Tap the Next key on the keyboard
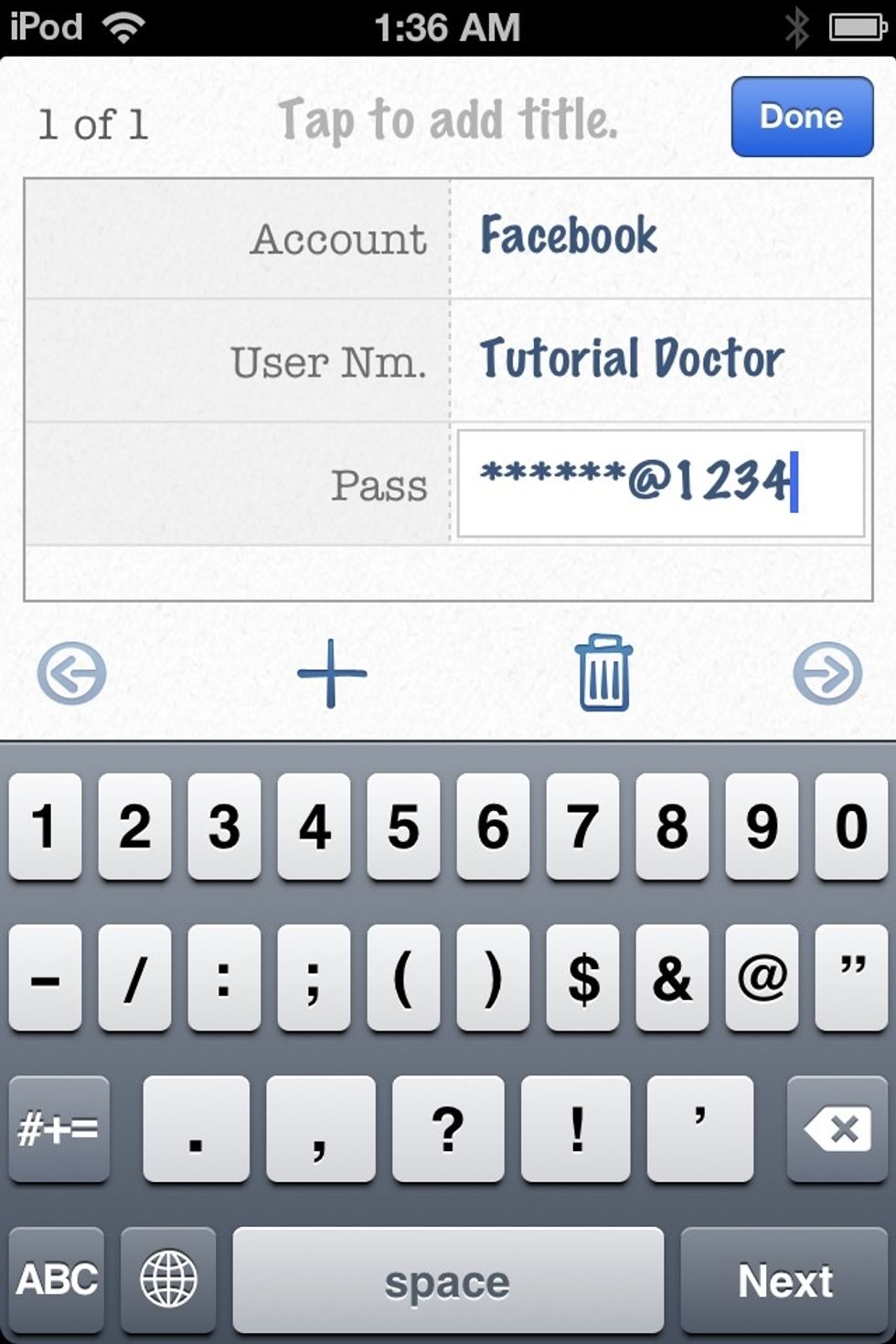This screenshot has width=896, height=1344. 784,1280
